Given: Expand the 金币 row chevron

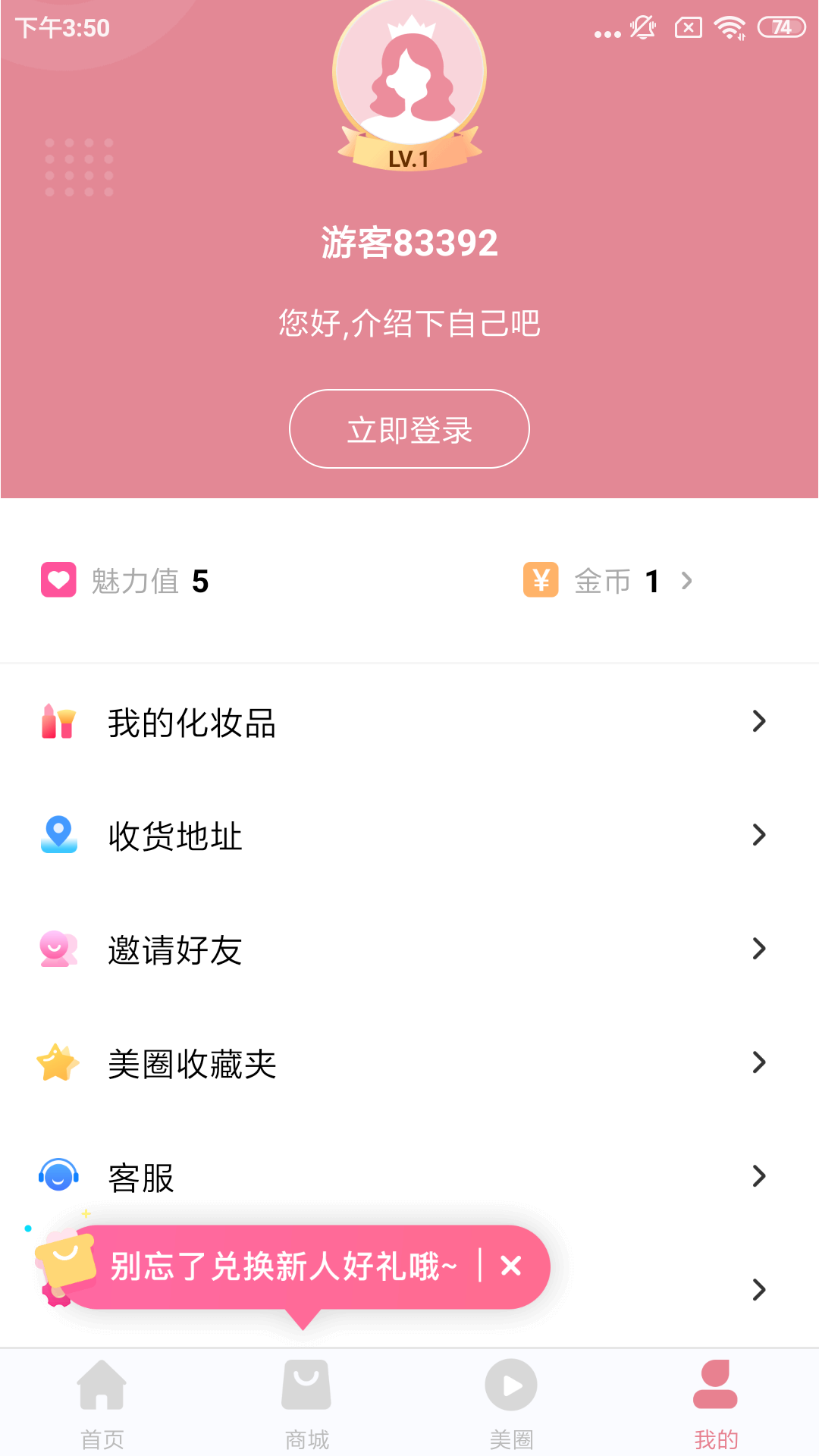Looking at the screenshot, I should pos(687,579).
